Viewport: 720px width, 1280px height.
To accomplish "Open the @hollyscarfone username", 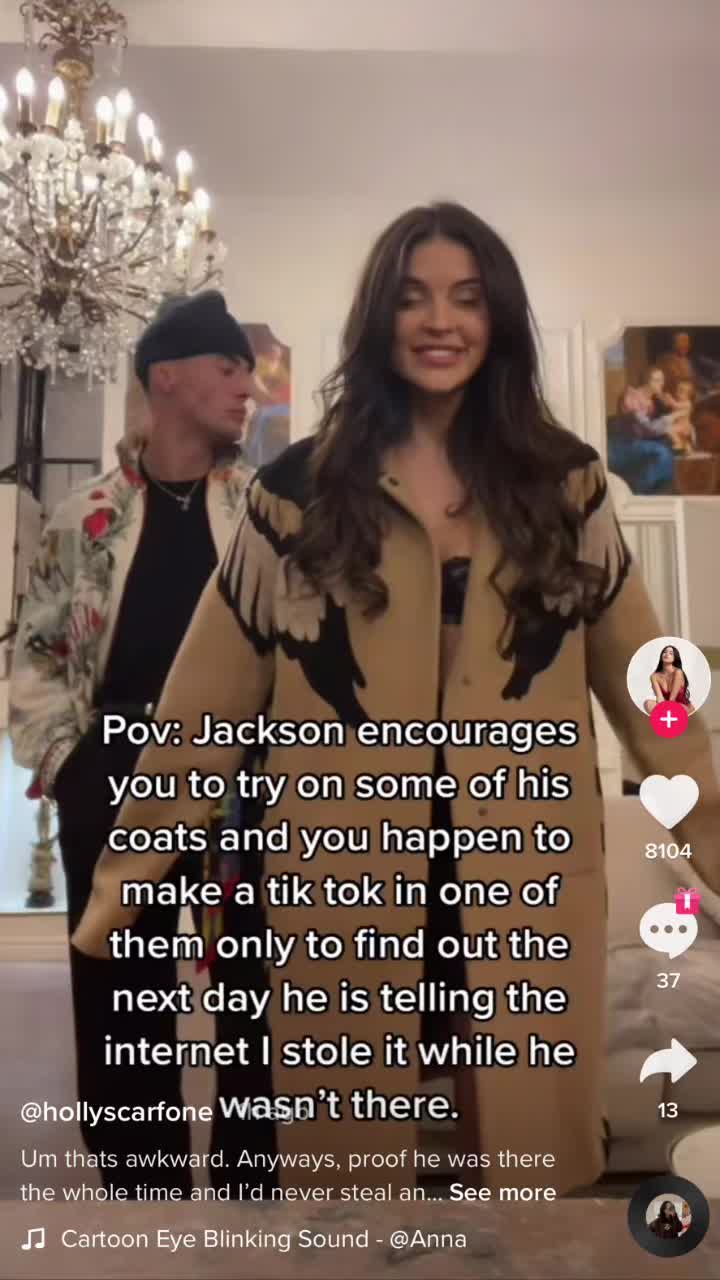I will [x=116, y=1112].
